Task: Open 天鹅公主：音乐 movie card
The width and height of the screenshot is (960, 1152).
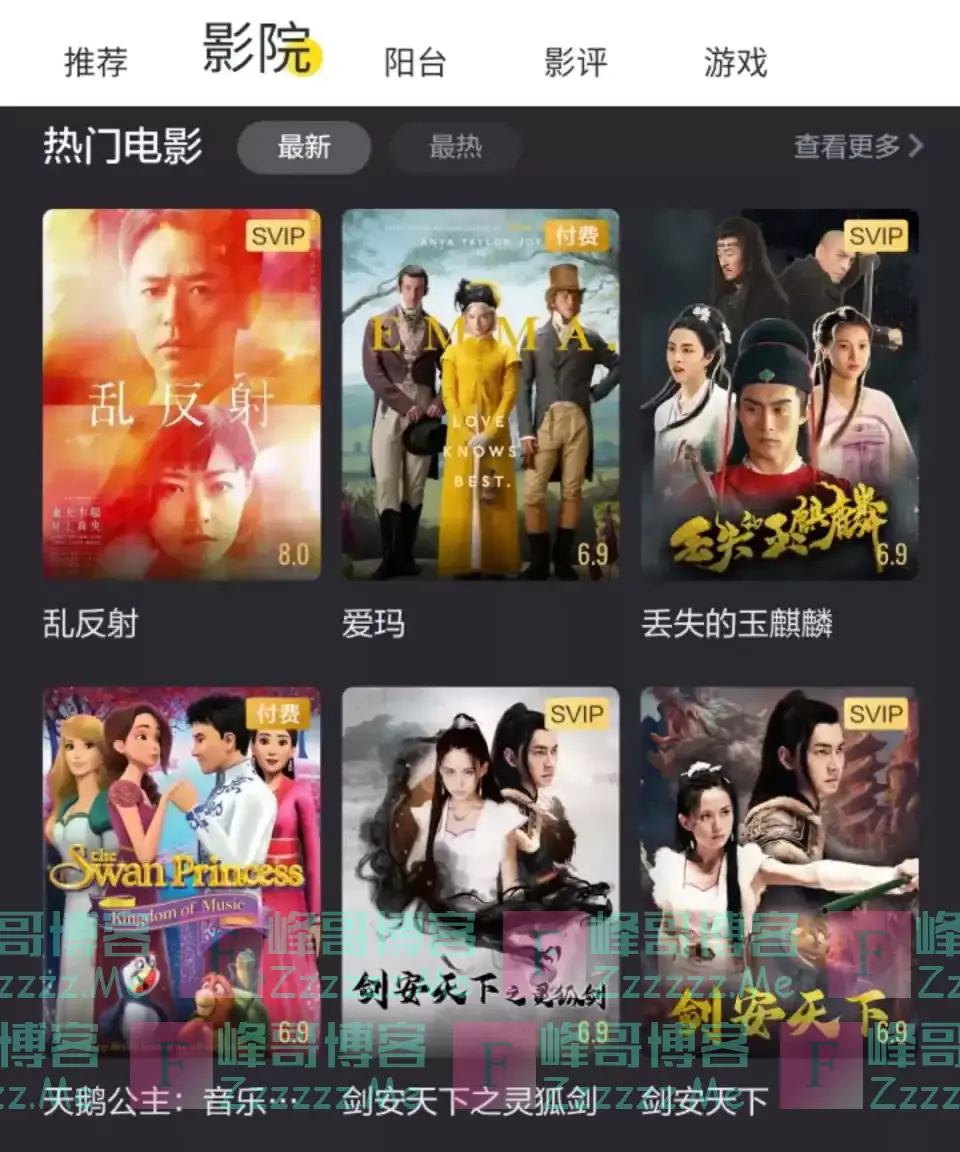Action: coord(182,870)
